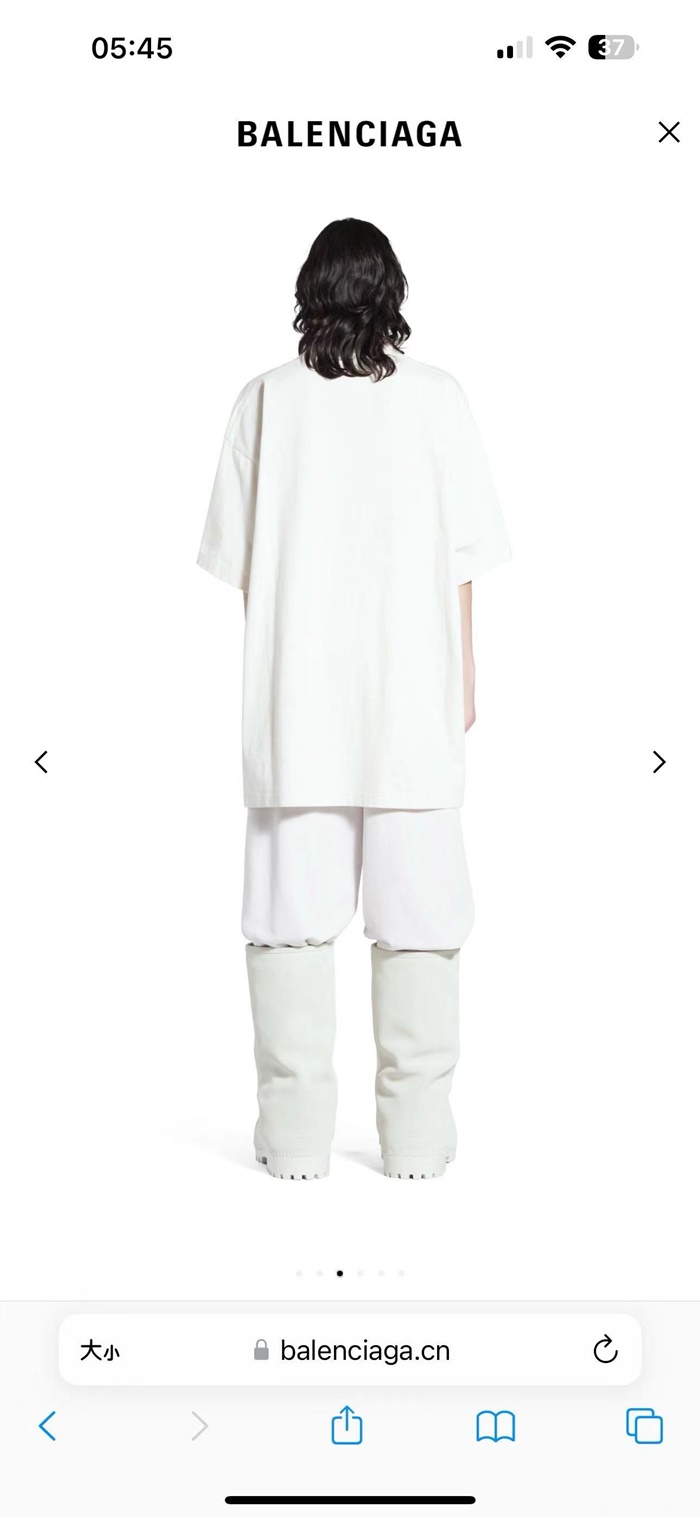Show the previous product photo
The width and height of the screenshot is (700, 1517).
pos(41,762)
